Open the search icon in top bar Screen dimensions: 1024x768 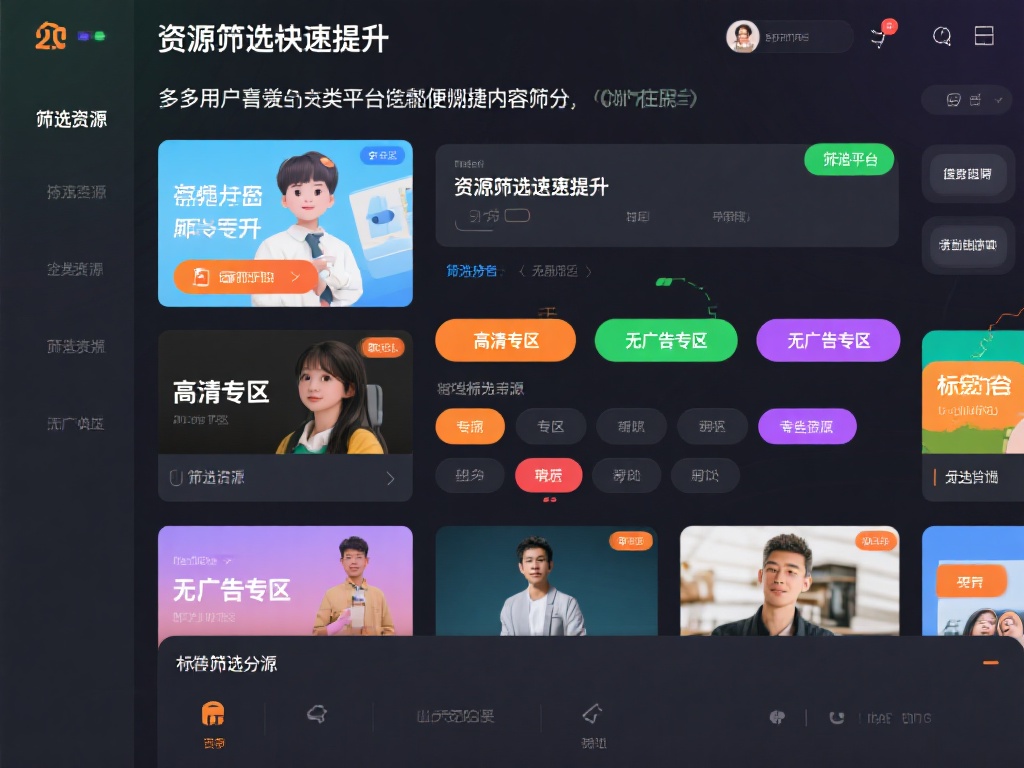click(x=941, y=37)
